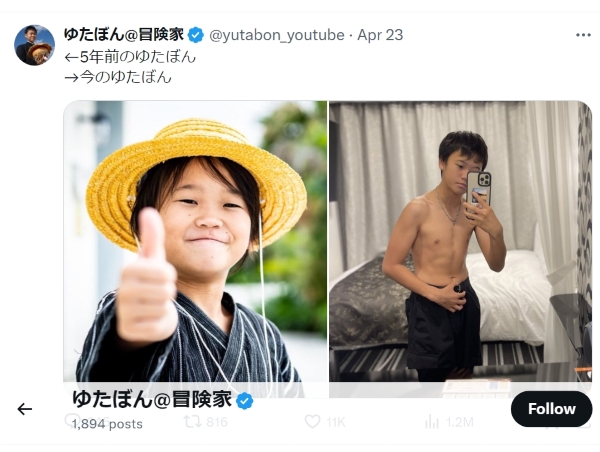The width and height of the screenshot is (600, 452).
Task: Like the tweet with the heart icon
Action: [x=312, y=422]
